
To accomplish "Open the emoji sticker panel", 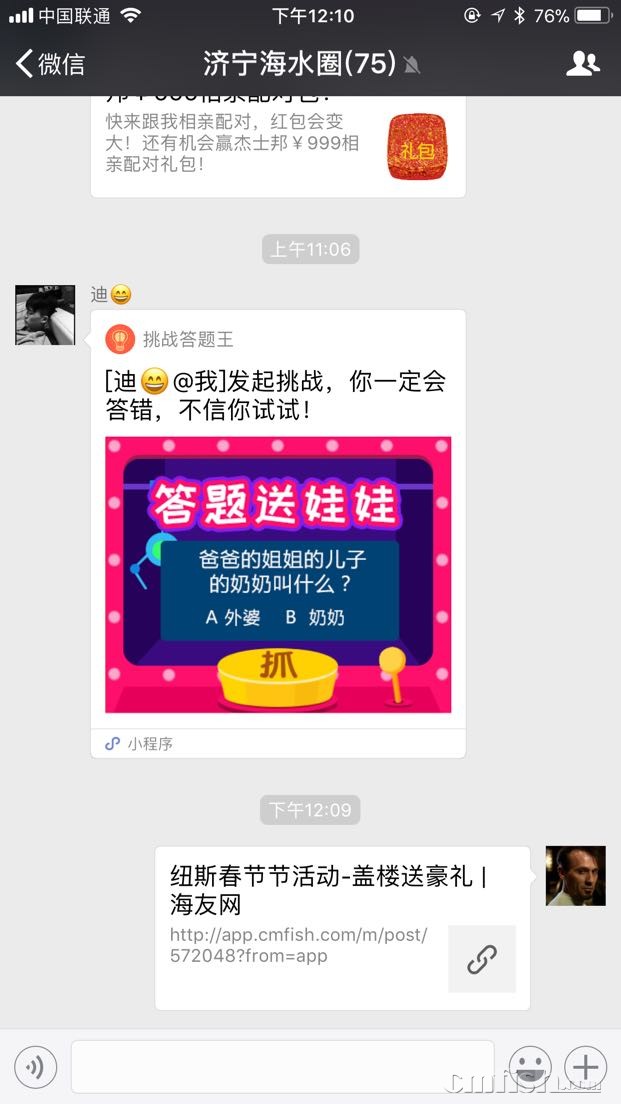I will click(x=530, y=1067).
